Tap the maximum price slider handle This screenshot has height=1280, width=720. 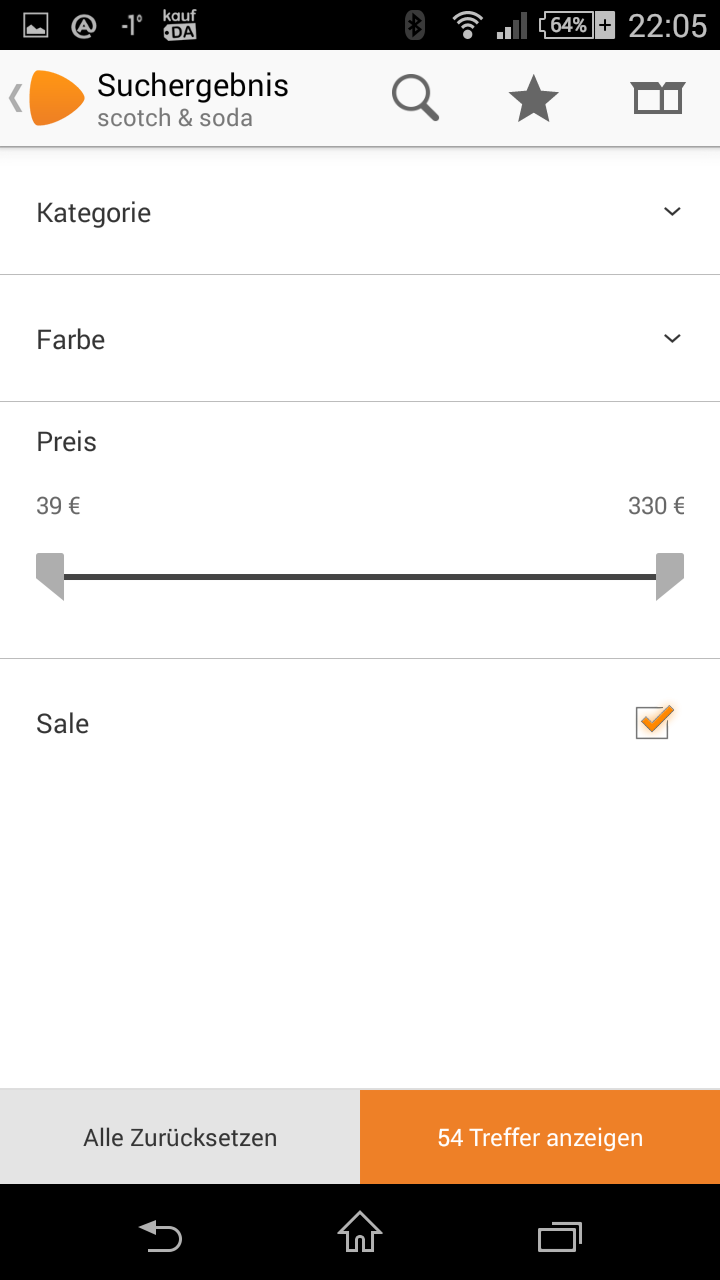point(670,576)
